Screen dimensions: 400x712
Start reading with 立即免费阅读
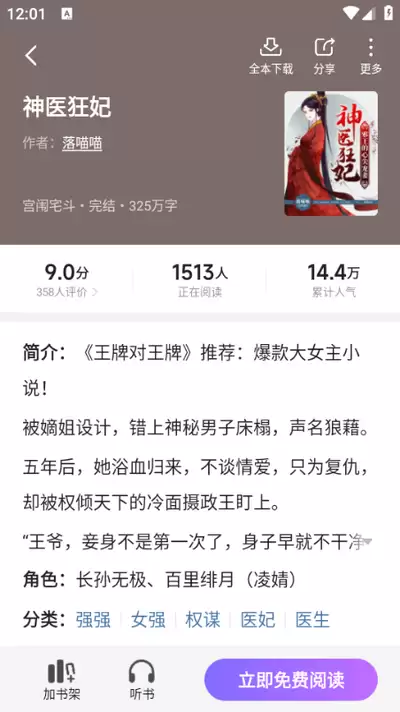291,680
